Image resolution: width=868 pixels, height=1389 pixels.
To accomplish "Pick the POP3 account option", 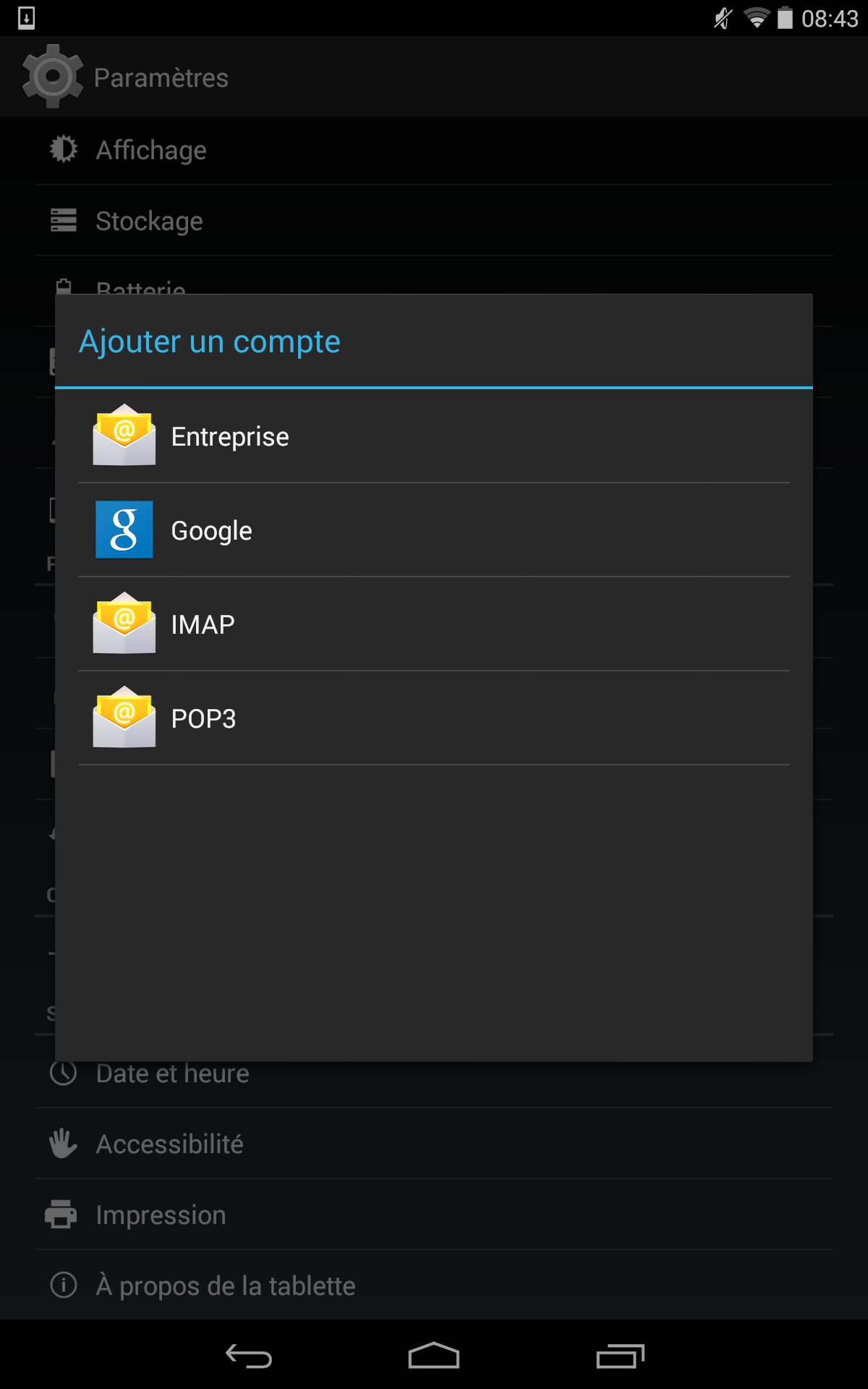I will pos(434,718).
